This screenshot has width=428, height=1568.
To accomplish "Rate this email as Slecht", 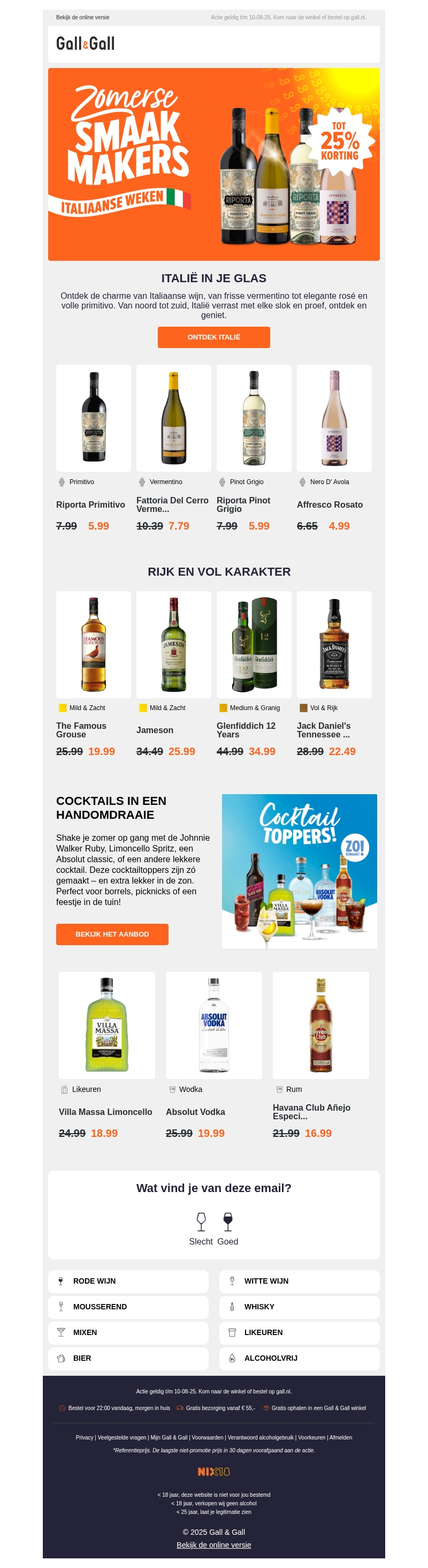I will 201,1228.
